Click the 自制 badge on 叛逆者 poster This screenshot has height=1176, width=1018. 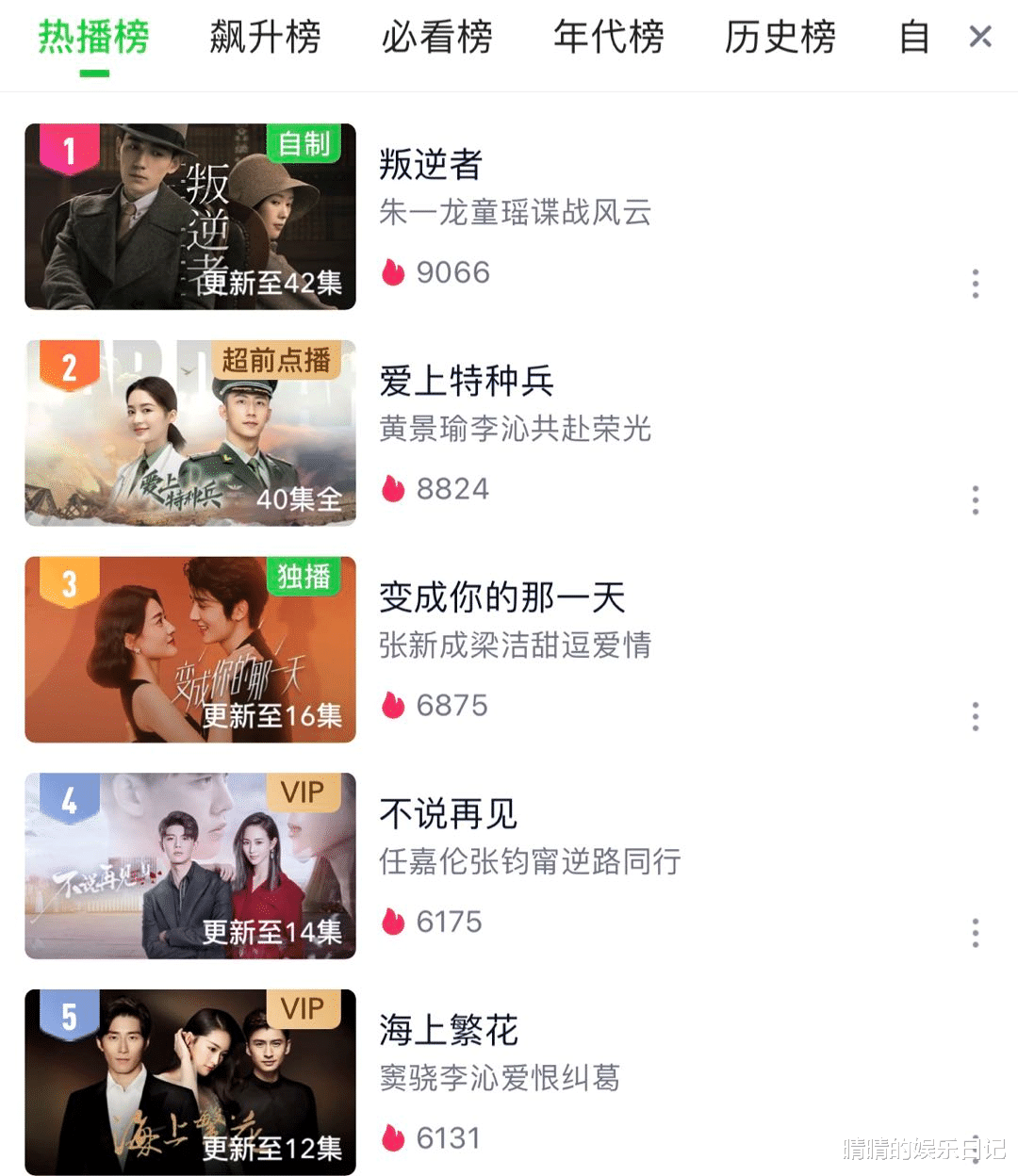point(304,146)
